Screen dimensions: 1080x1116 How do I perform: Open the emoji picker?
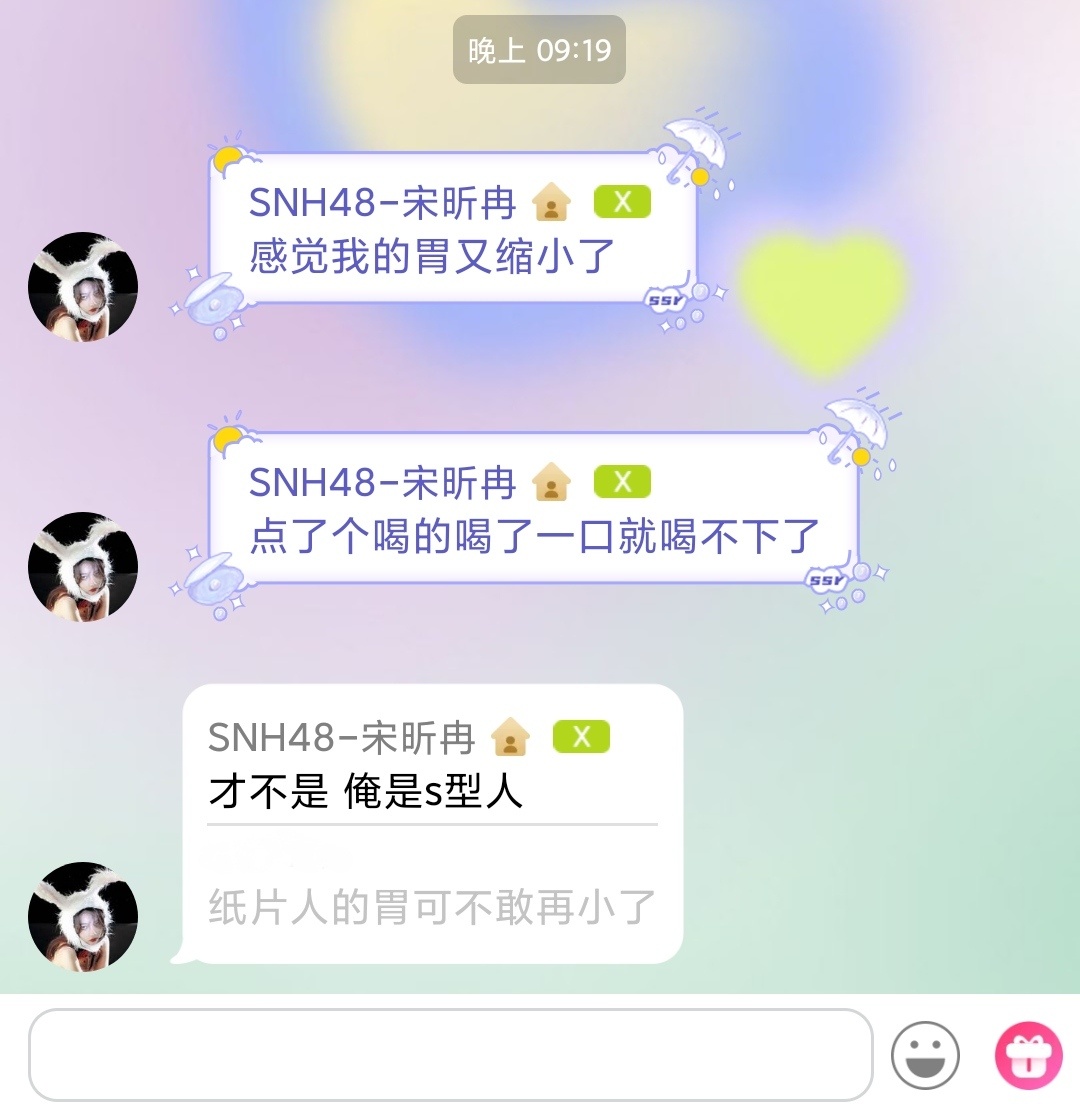(925, 1055)
